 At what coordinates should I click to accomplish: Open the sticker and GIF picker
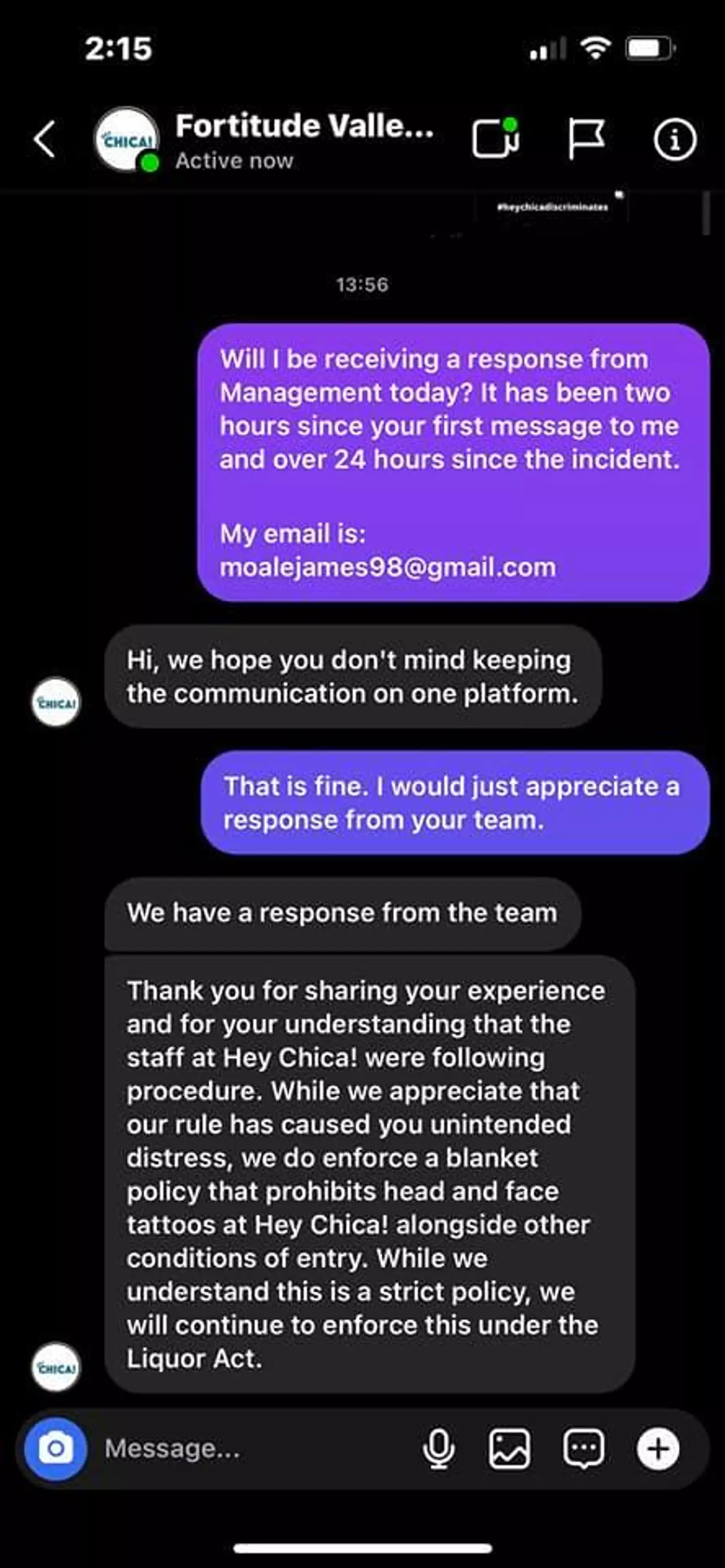[x=584, y=1449]
